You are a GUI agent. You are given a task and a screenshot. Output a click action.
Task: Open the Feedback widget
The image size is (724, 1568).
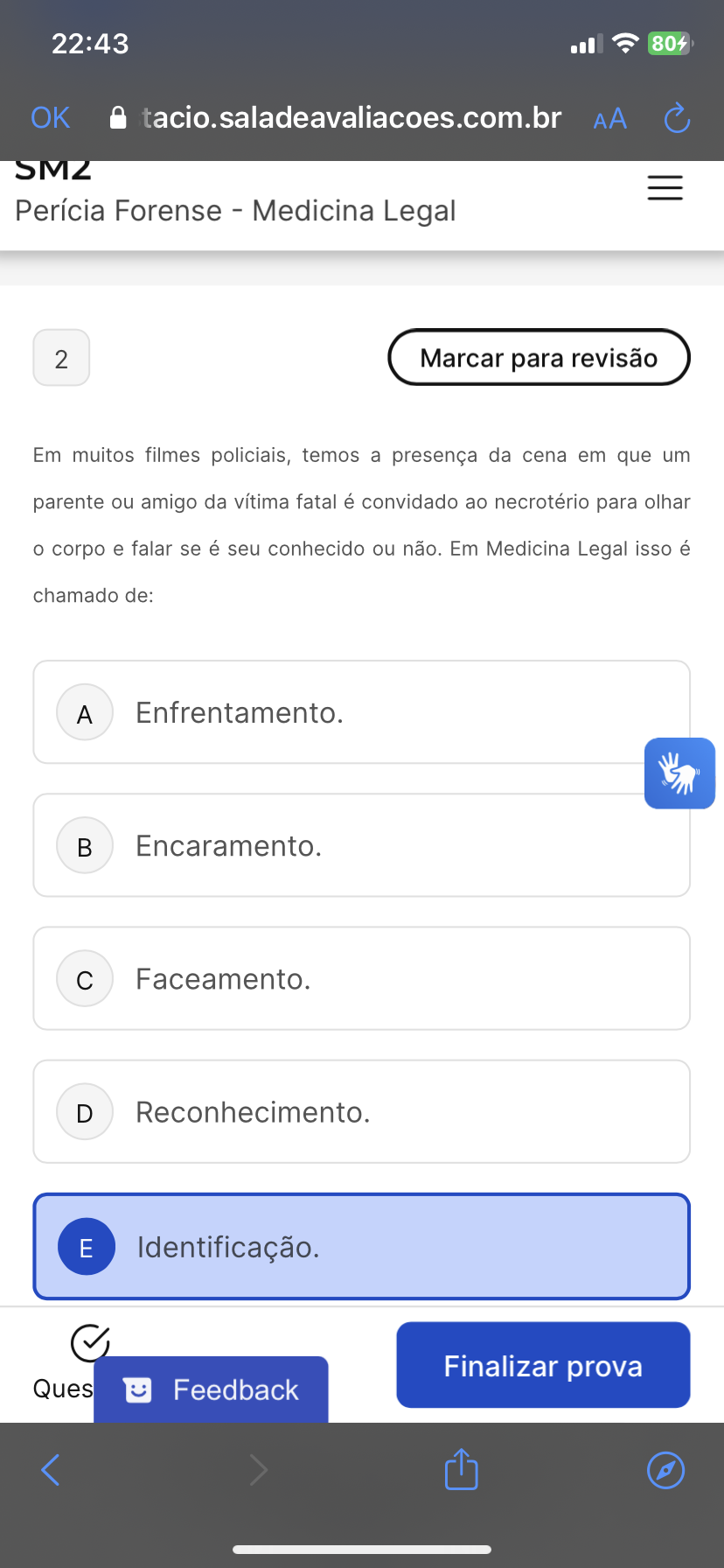(212, 1389)
